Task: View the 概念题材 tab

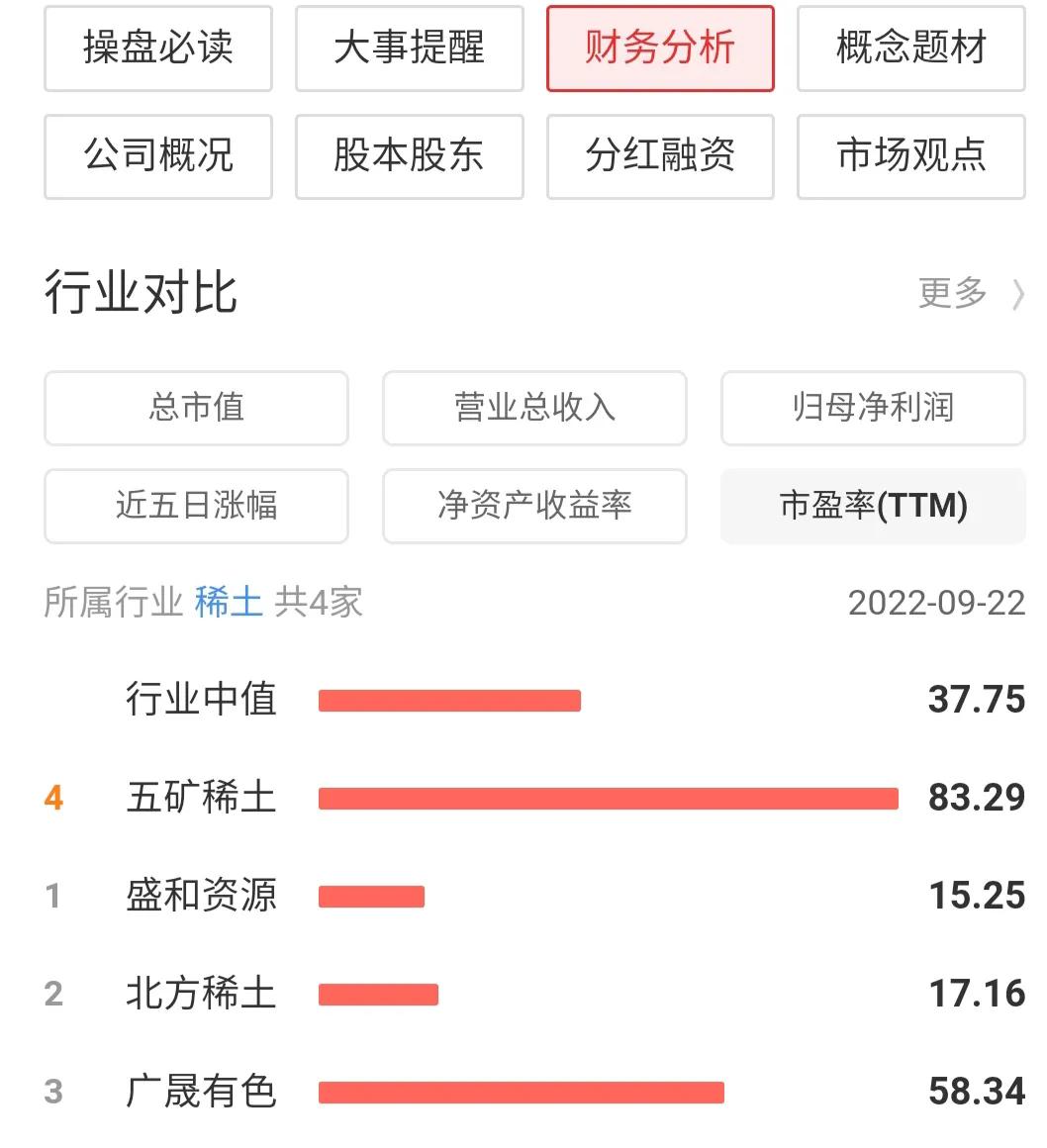Action: (909, 48)
